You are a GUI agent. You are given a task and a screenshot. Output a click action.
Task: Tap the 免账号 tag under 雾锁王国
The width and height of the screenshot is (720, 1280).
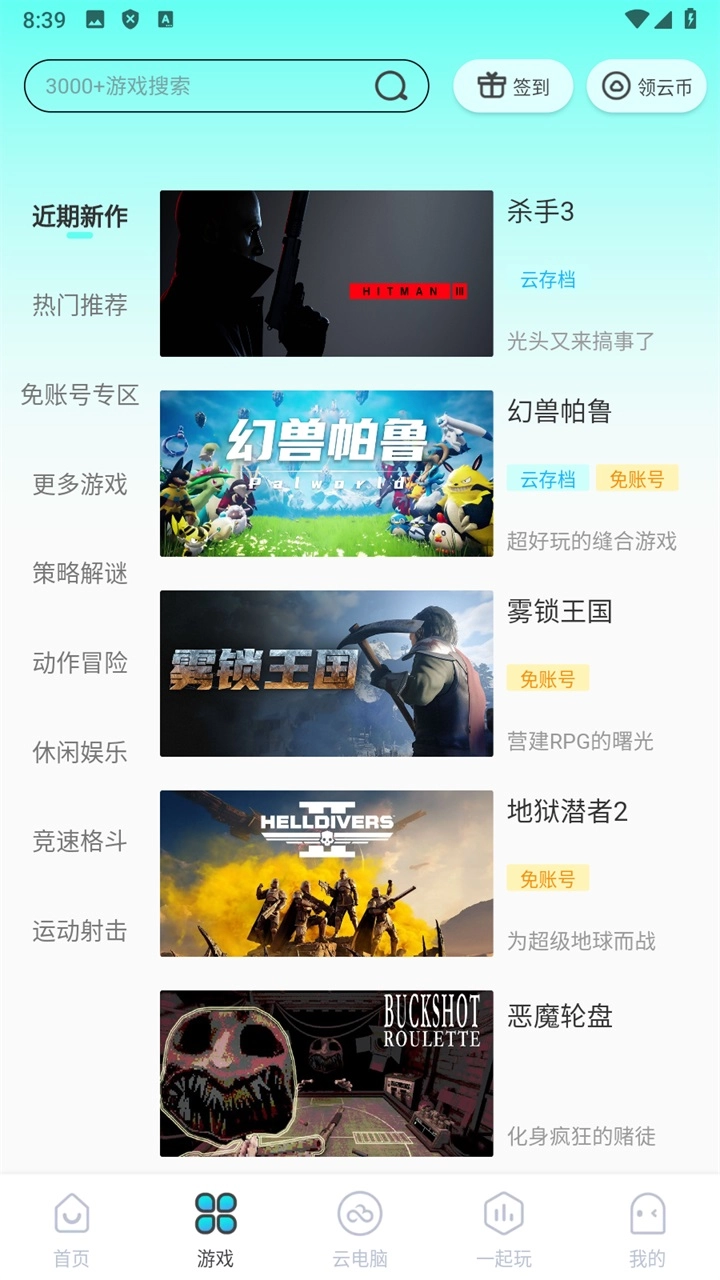[547, 678]
